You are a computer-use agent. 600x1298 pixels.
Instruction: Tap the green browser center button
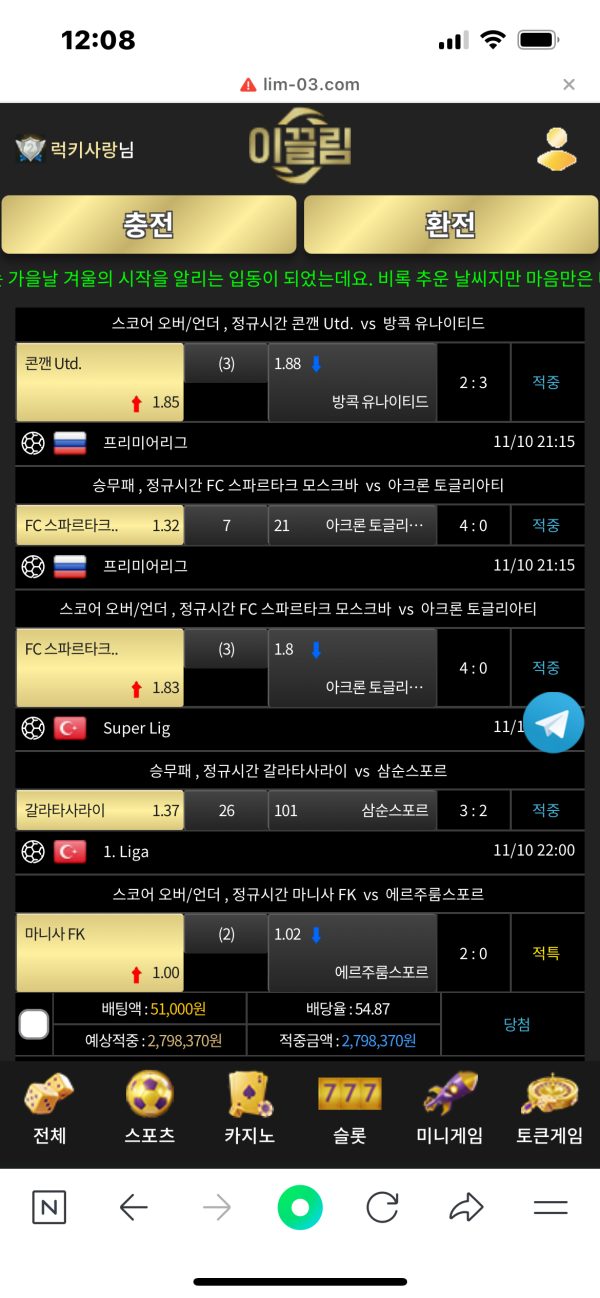point(300,1208)
